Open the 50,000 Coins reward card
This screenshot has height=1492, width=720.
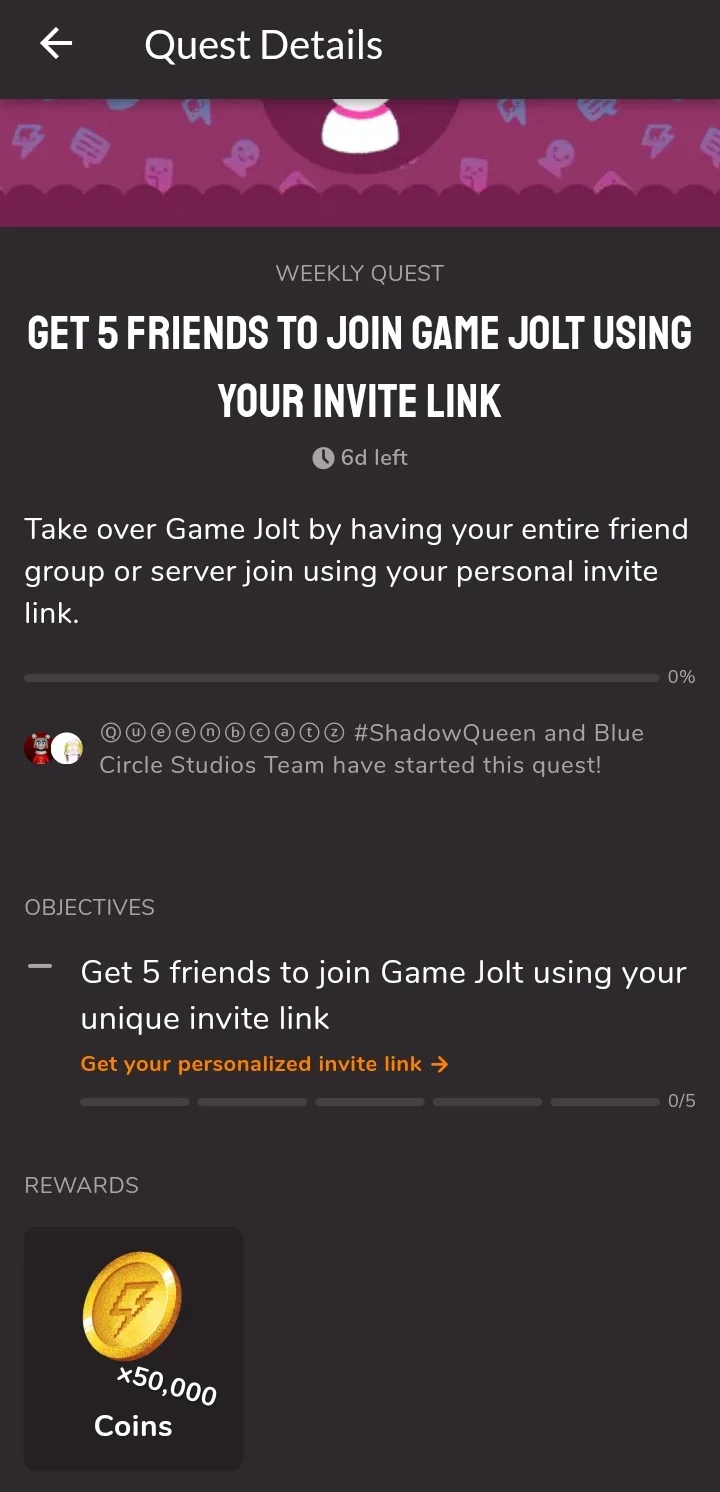tap(134, 1347)
